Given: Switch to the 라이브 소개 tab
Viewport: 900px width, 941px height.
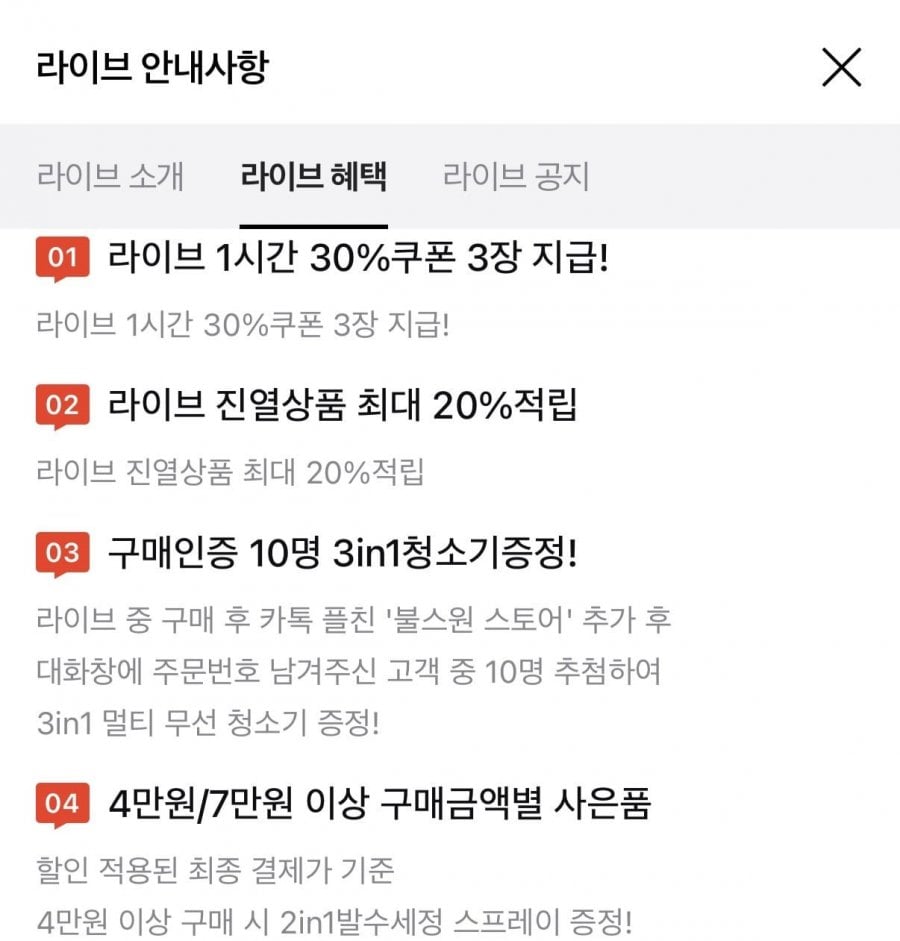Looking at the screenshot, I should (x=110, y=177).
